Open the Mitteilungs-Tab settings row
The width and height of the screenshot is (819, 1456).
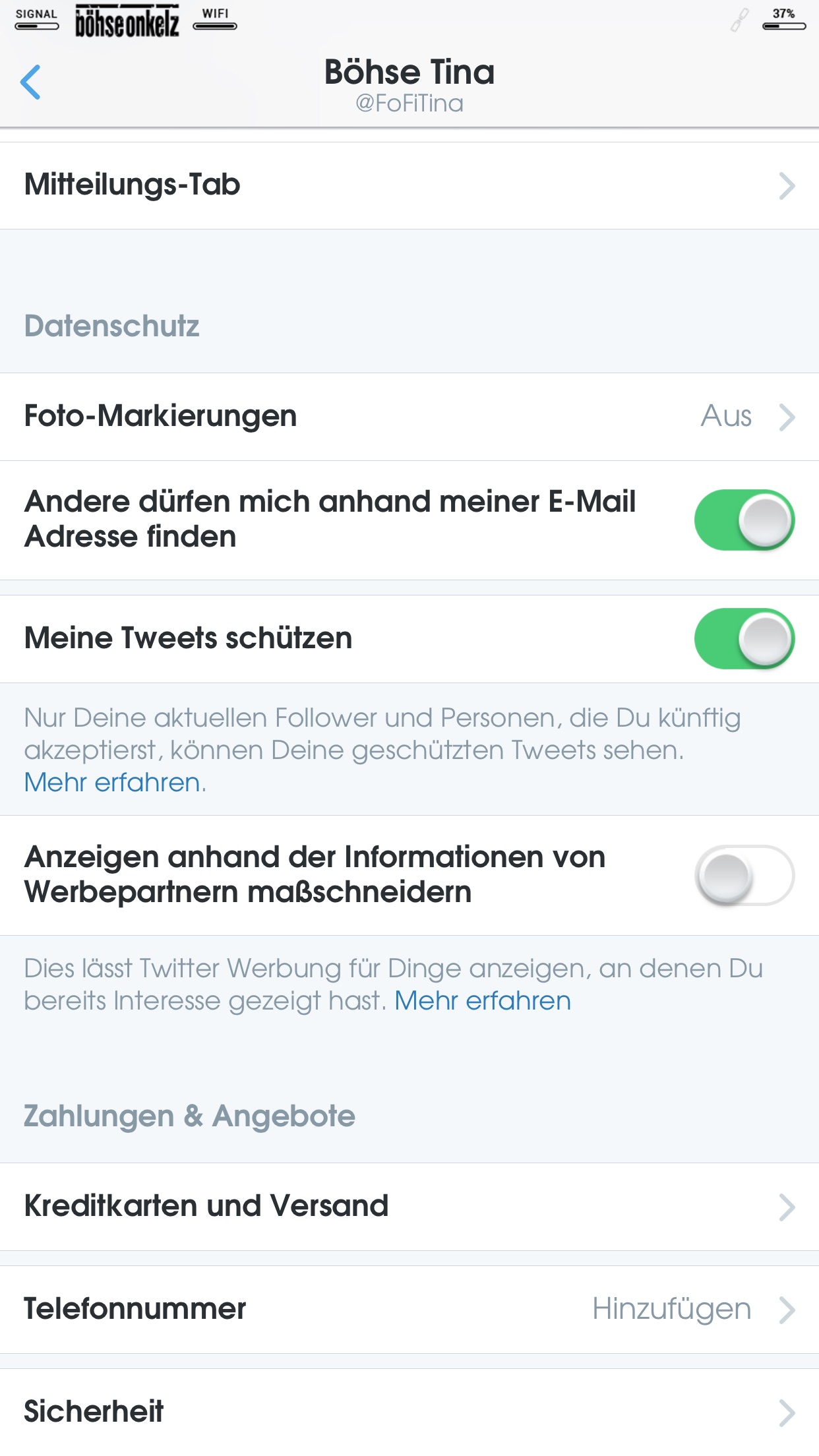tap(409, 185)
